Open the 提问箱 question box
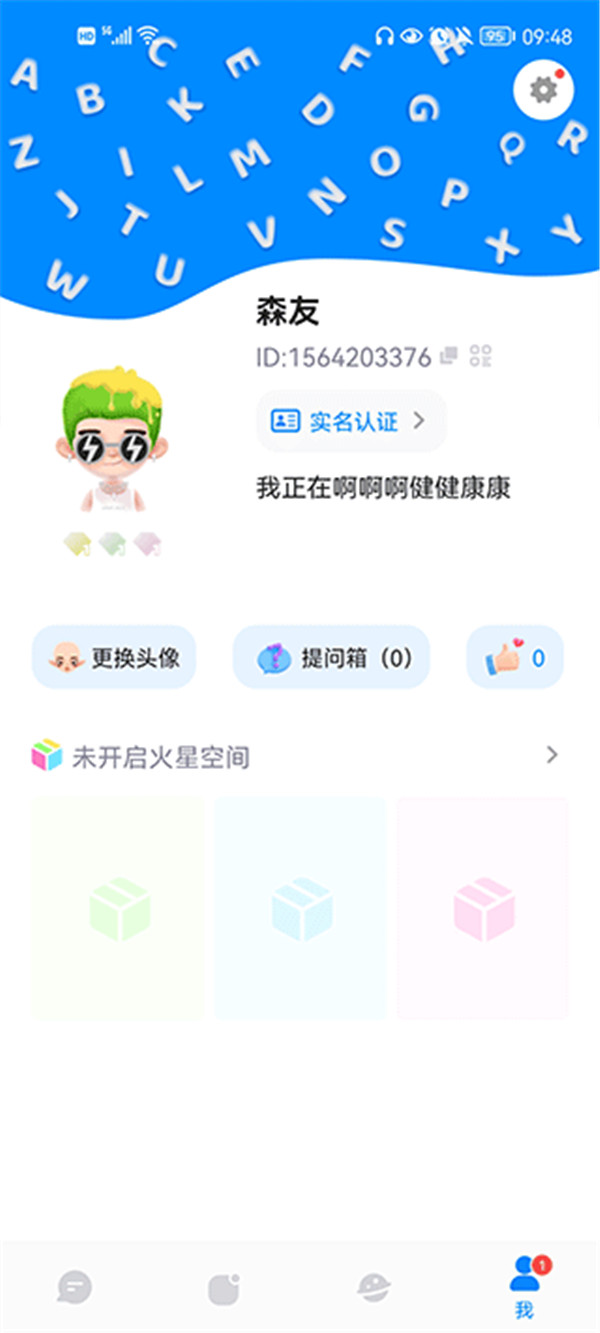The image size is (600, 1333). point(331,658)
